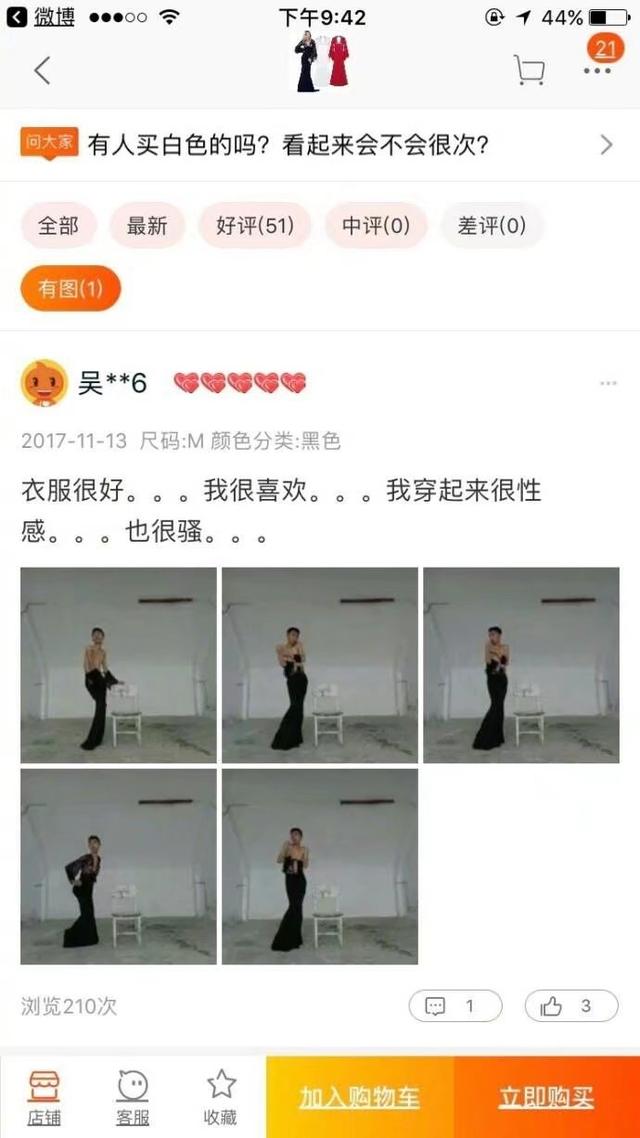
Task: Open the shopping cart icon
Action: click(x=528, y=70)
